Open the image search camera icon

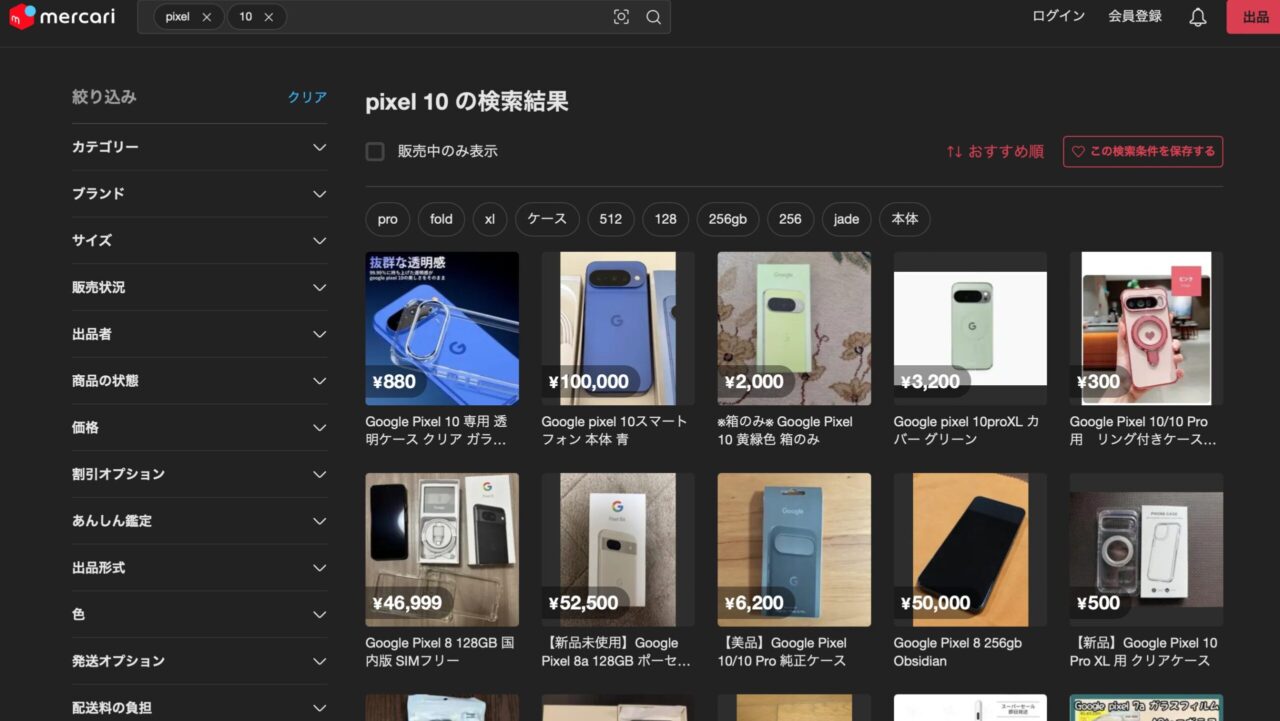coord(621,17)
